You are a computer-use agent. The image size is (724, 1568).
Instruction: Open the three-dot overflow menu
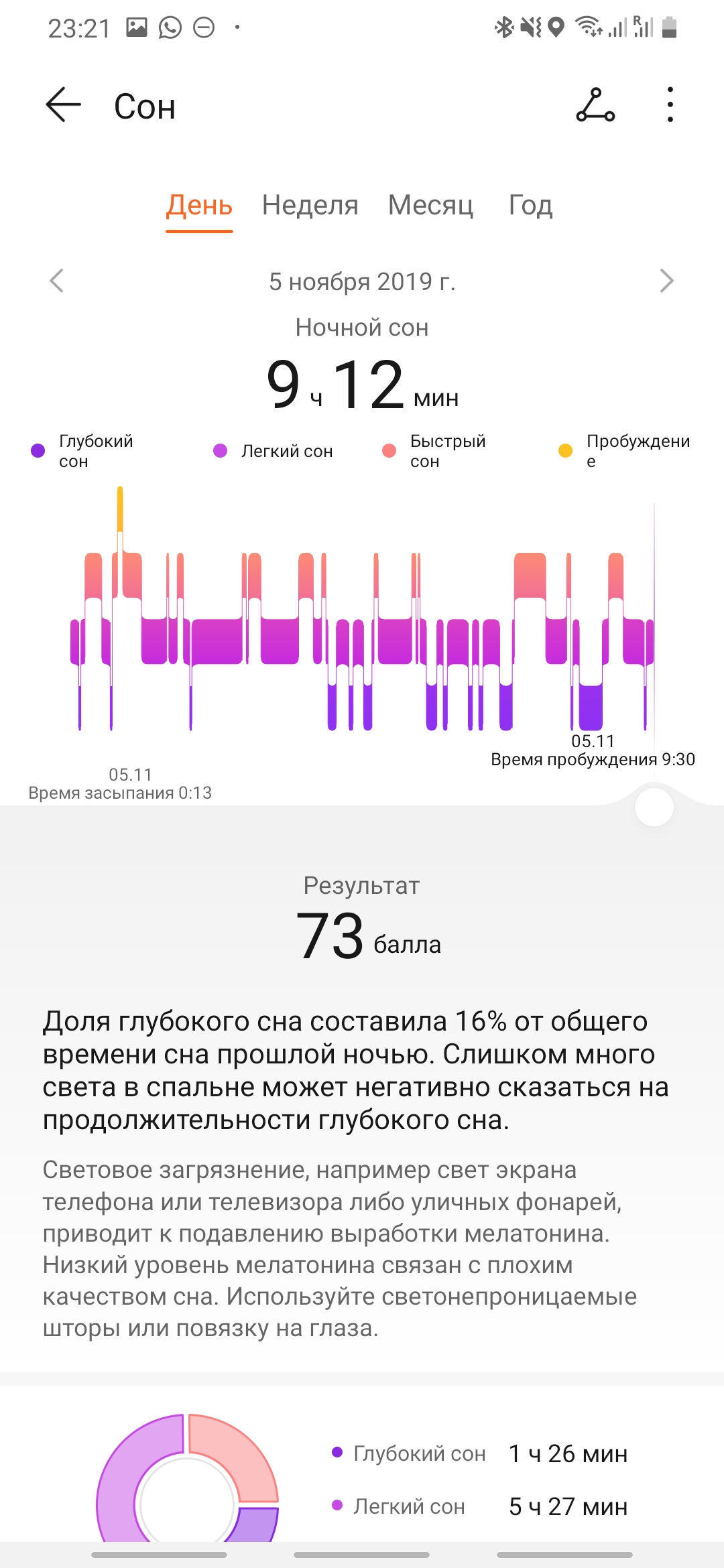tap(670, 105)
